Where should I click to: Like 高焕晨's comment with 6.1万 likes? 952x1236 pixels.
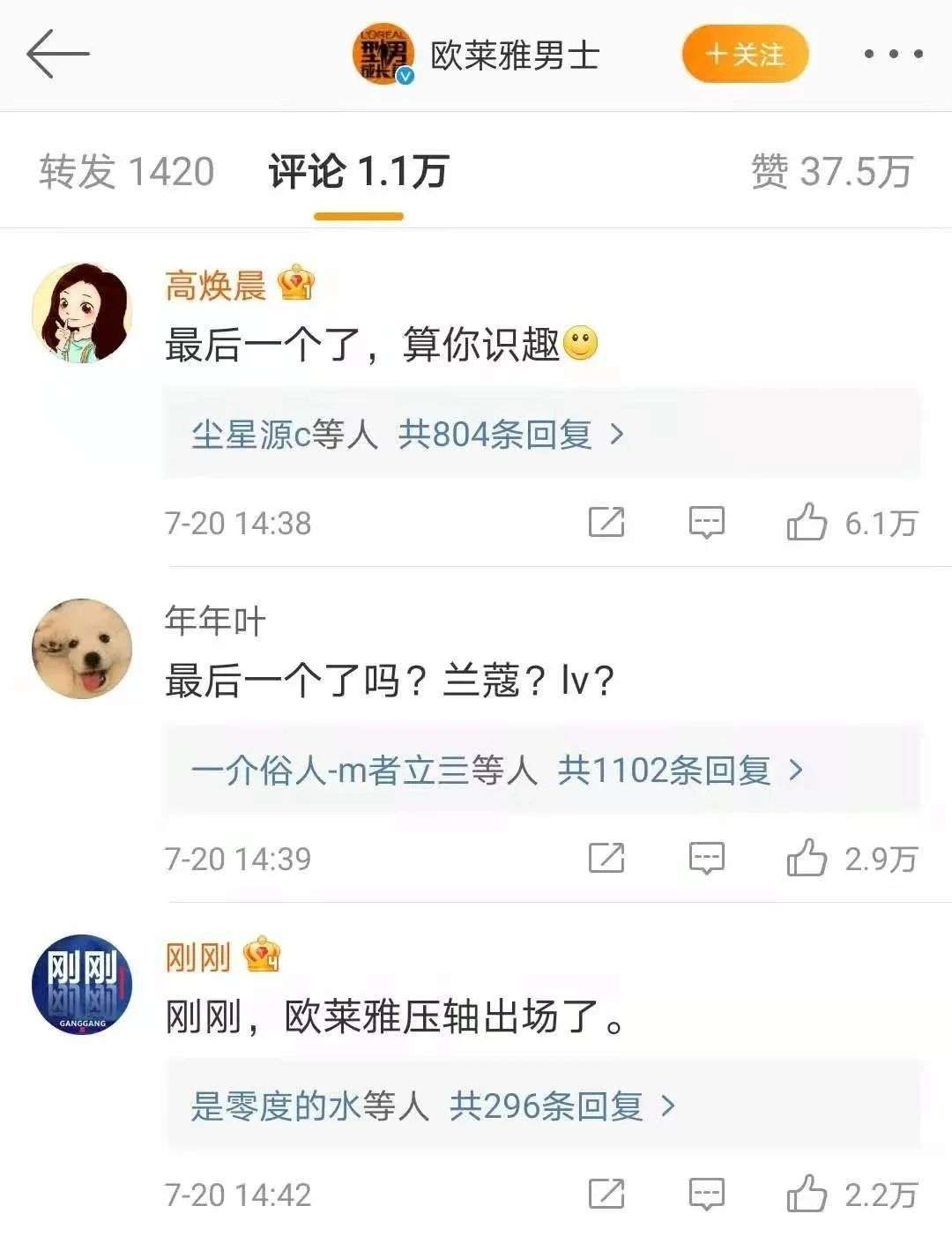807,523
